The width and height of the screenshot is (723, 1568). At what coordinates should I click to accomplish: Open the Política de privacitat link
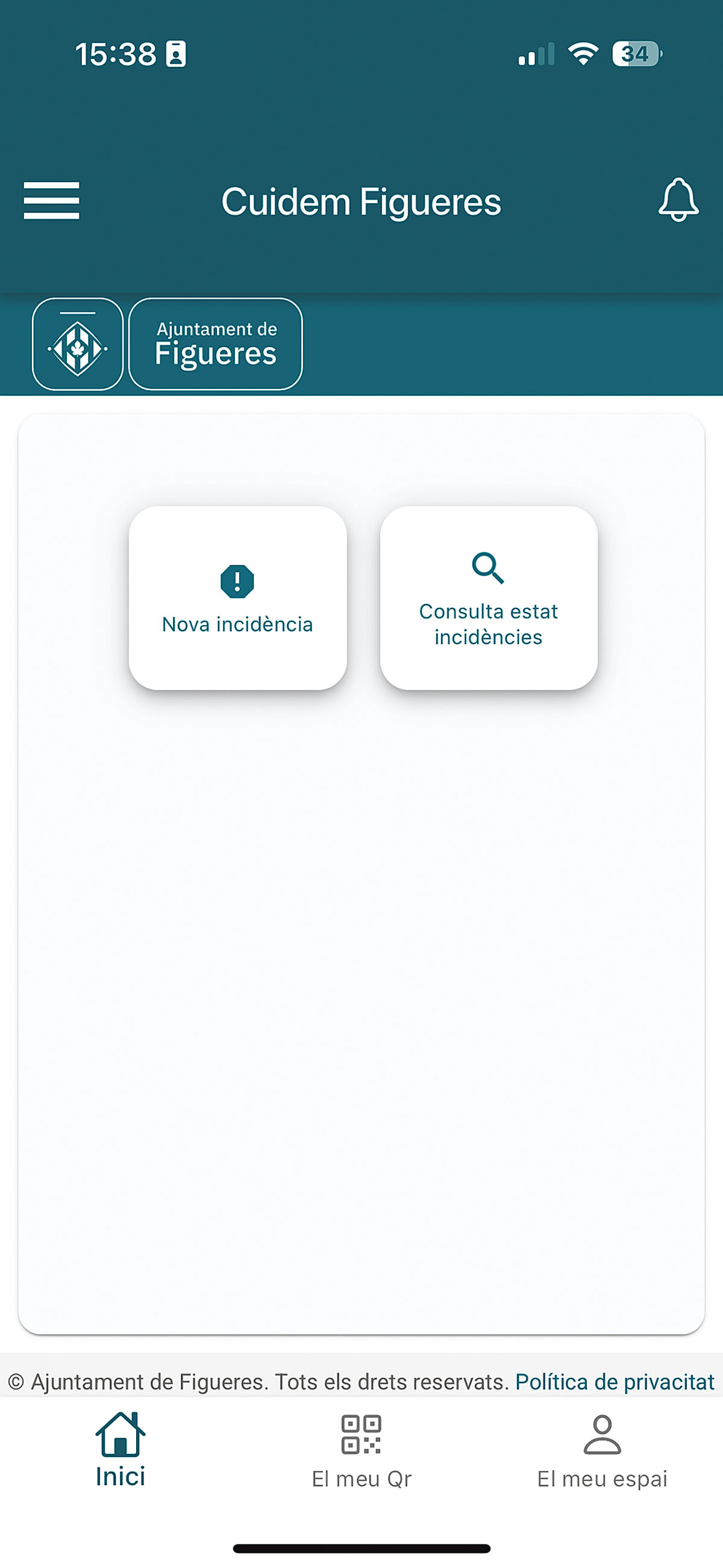click(614, 1382)
